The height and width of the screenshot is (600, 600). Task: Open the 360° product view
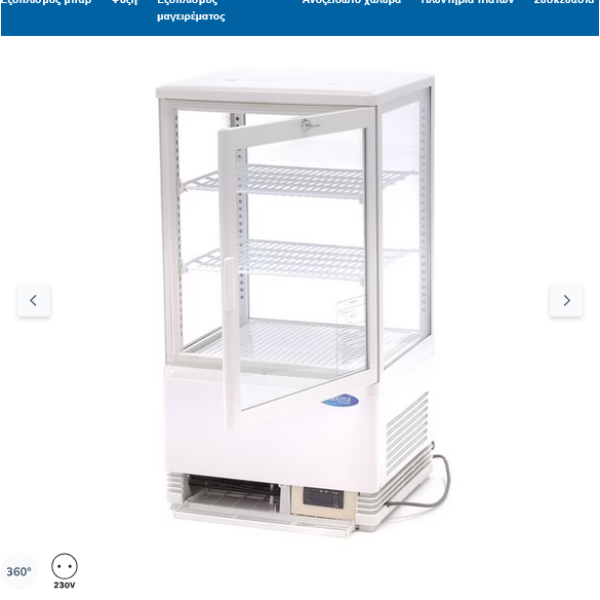(x=19, y=571)
